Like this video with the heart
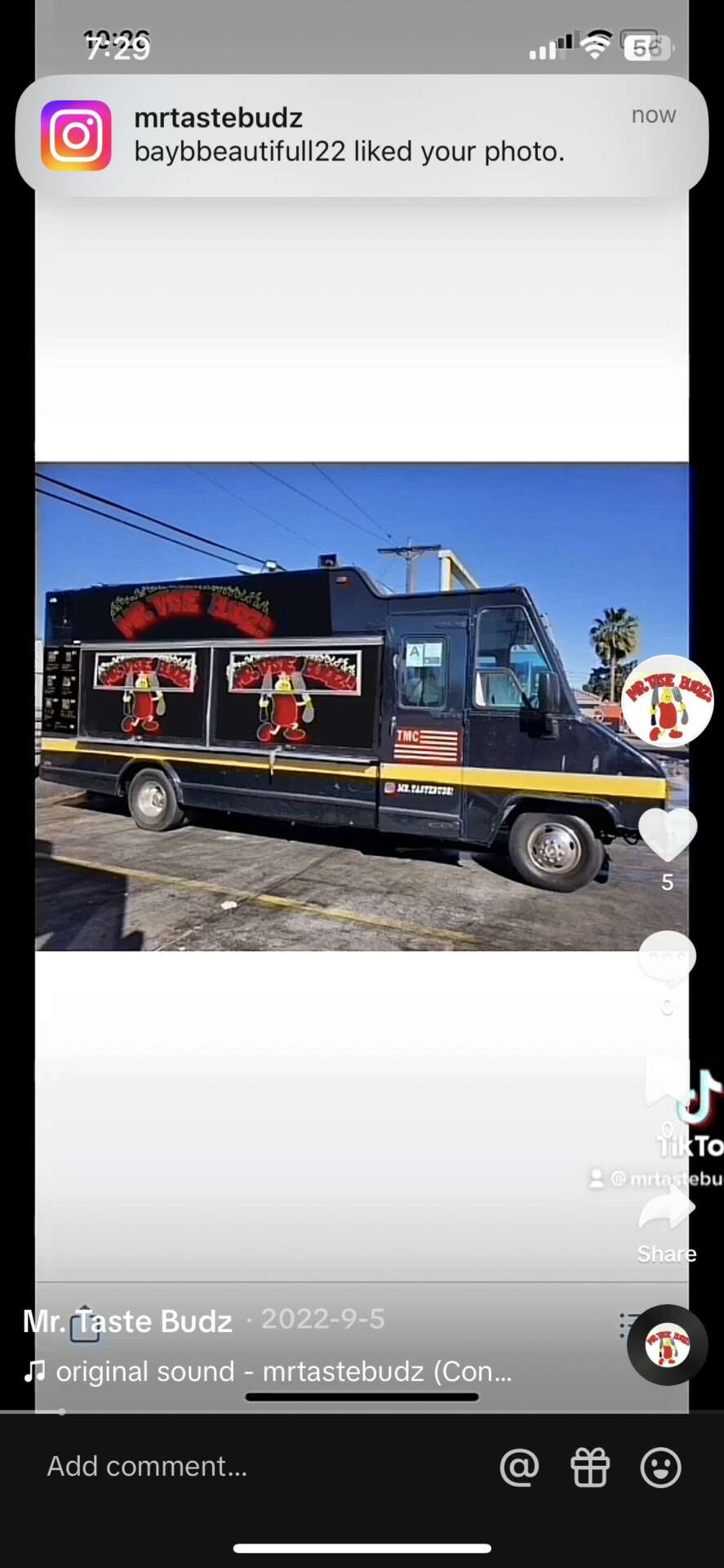Screen dimensions: 724x1568 667,835
